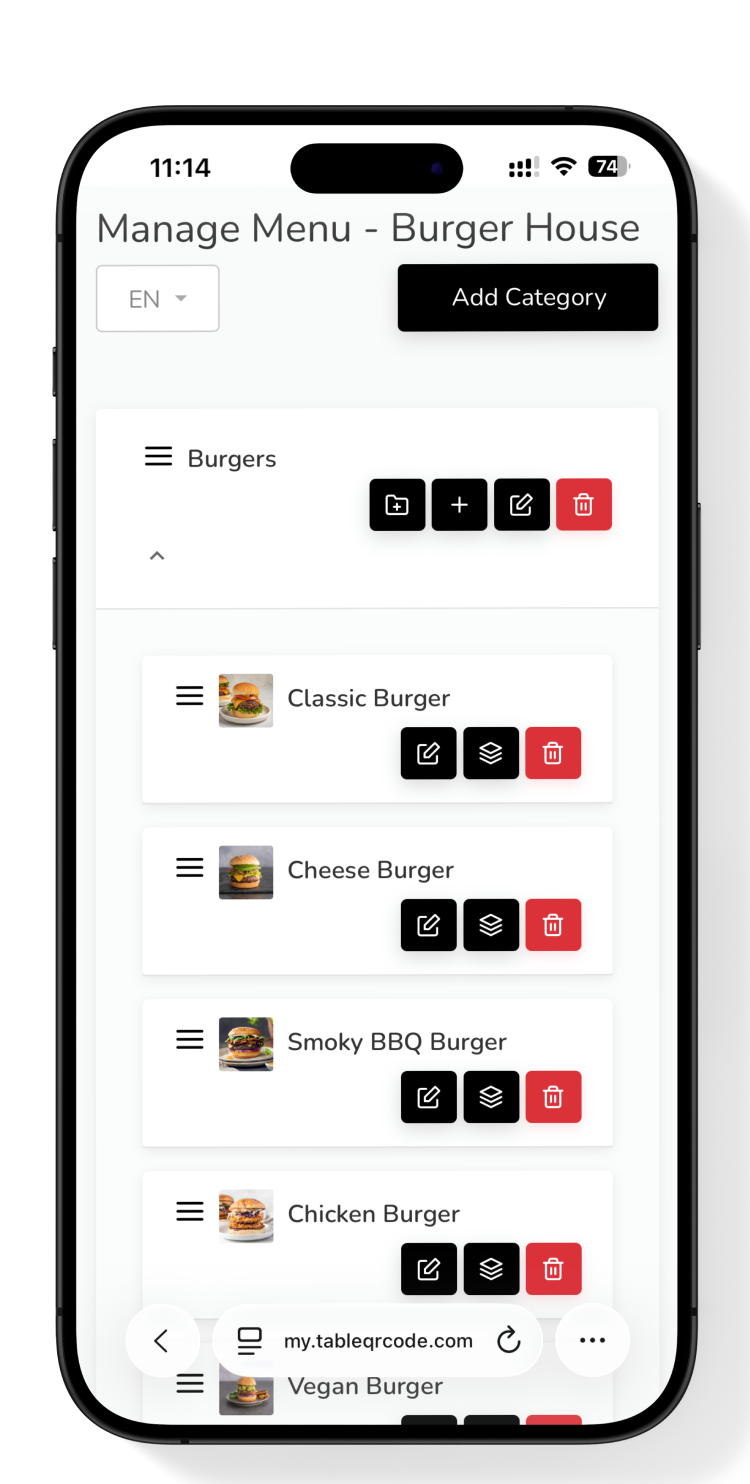Tap the Add Category button
Image resolution: width=750 pixels, height=1484 pixels.
point(528,297)
